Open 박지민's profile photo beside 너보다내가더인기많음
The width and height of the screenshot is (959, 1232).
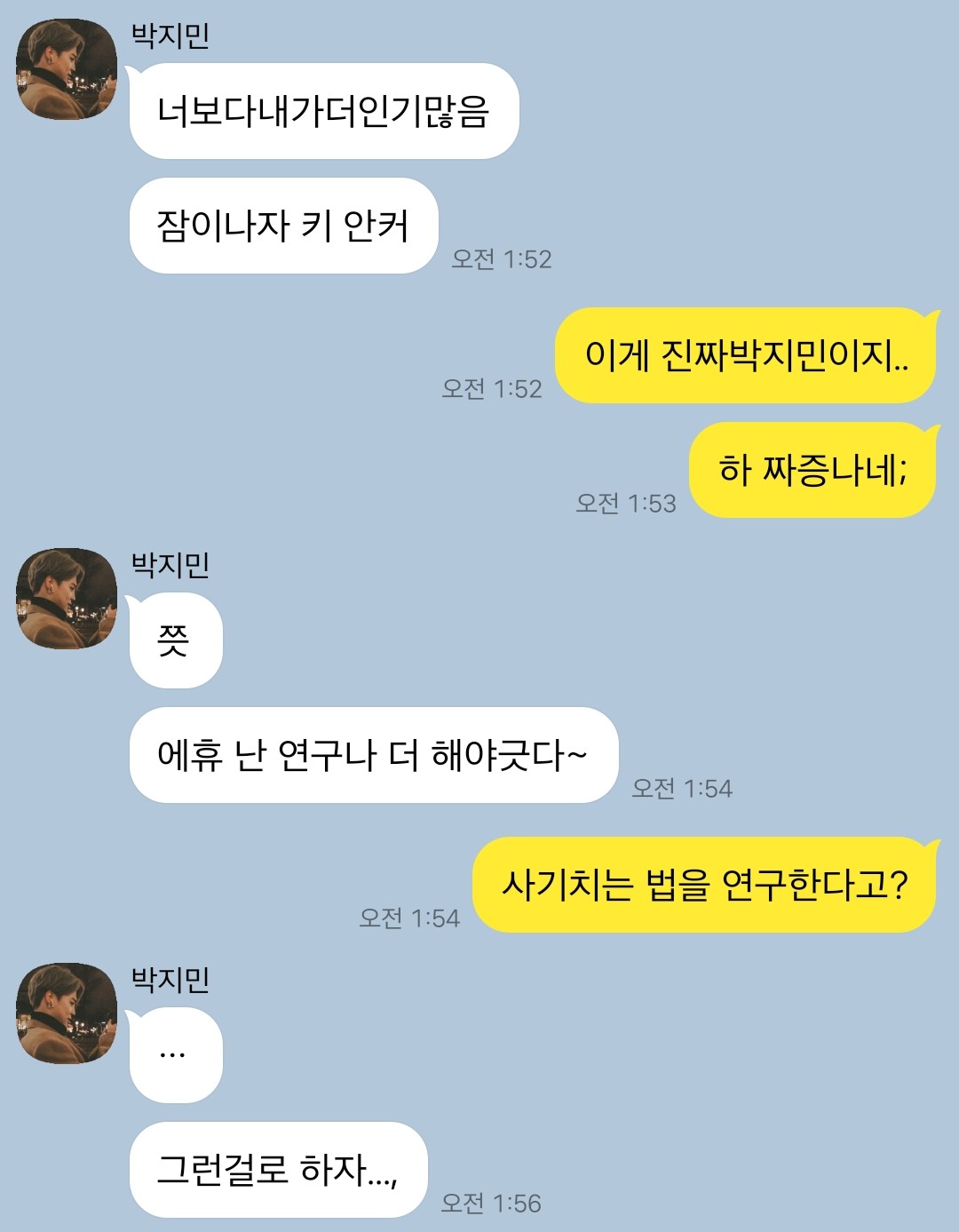tap(67, 69)
